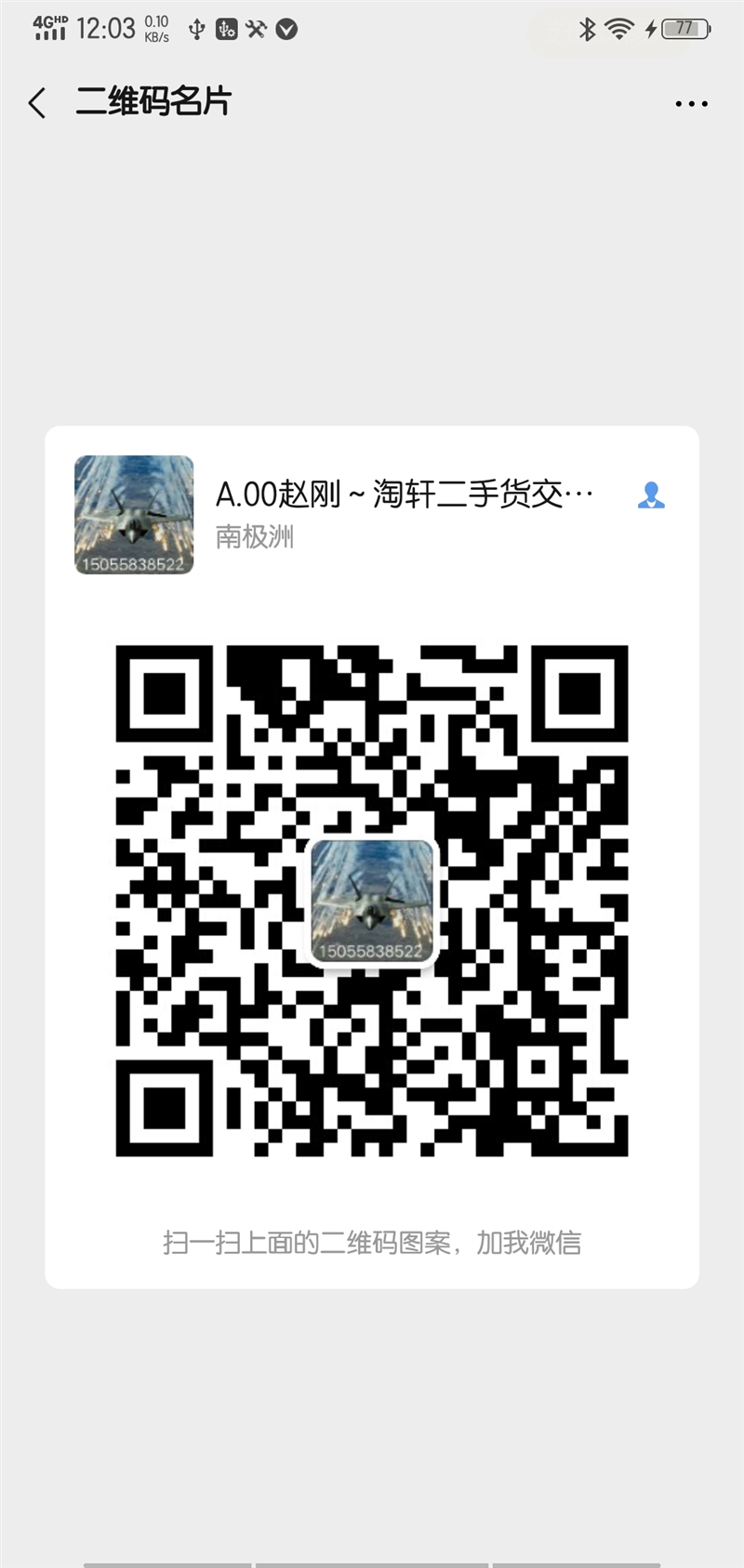
Task: Tap the Bluetooth icon in status bar
Action: point(587,29)
